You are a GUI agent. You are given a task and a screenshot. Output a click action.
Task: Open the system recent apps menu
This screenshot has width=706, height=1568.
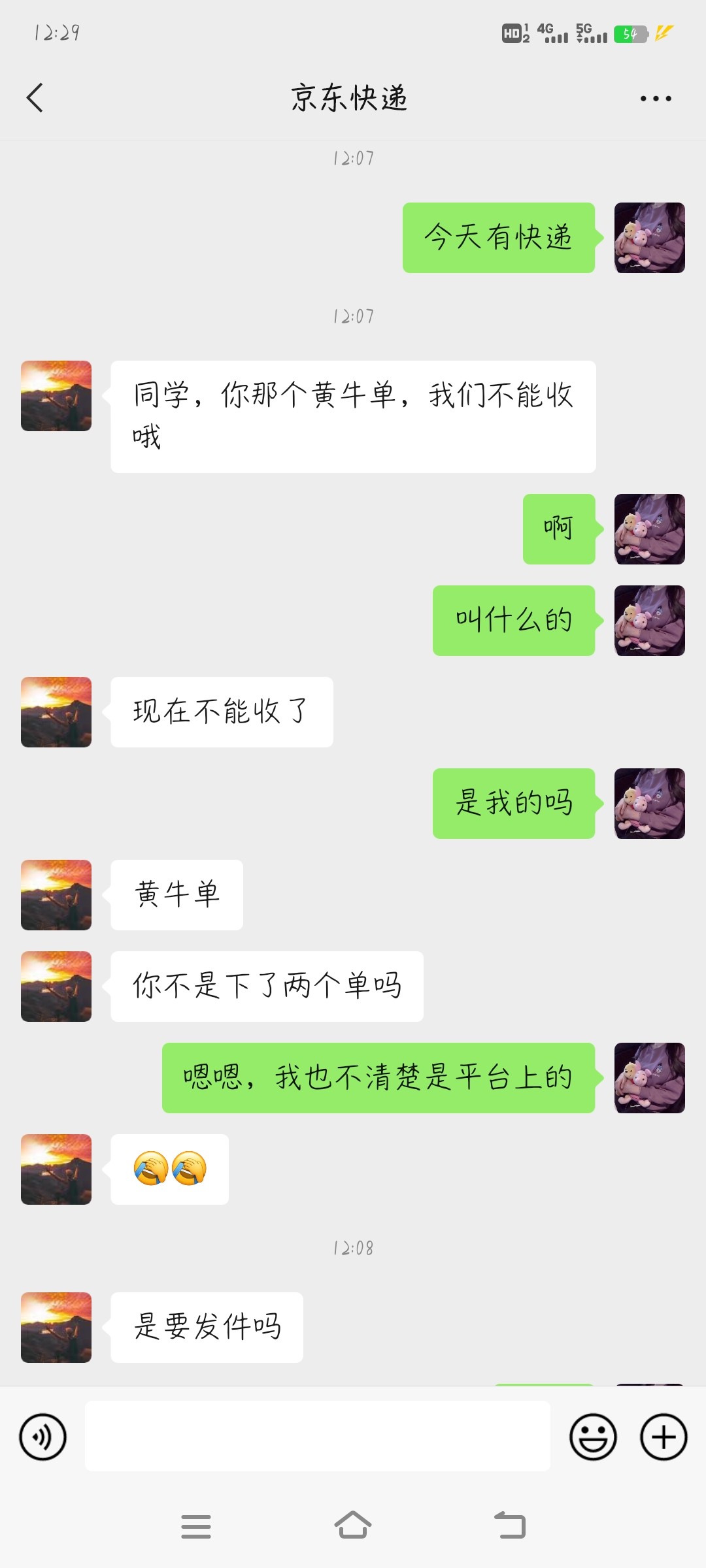tap(196, 1526)
